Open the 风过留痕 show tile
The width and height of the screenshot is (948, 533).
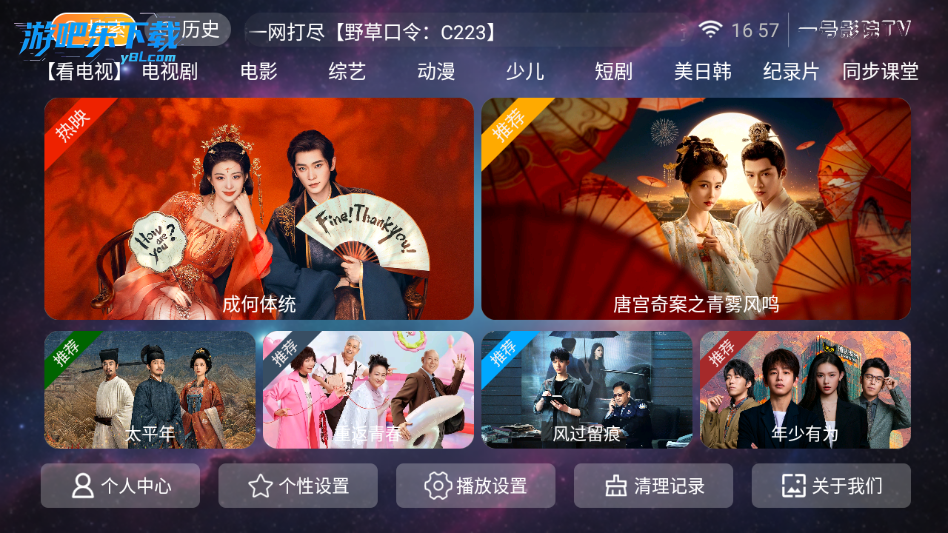click(x=587, y=389)
